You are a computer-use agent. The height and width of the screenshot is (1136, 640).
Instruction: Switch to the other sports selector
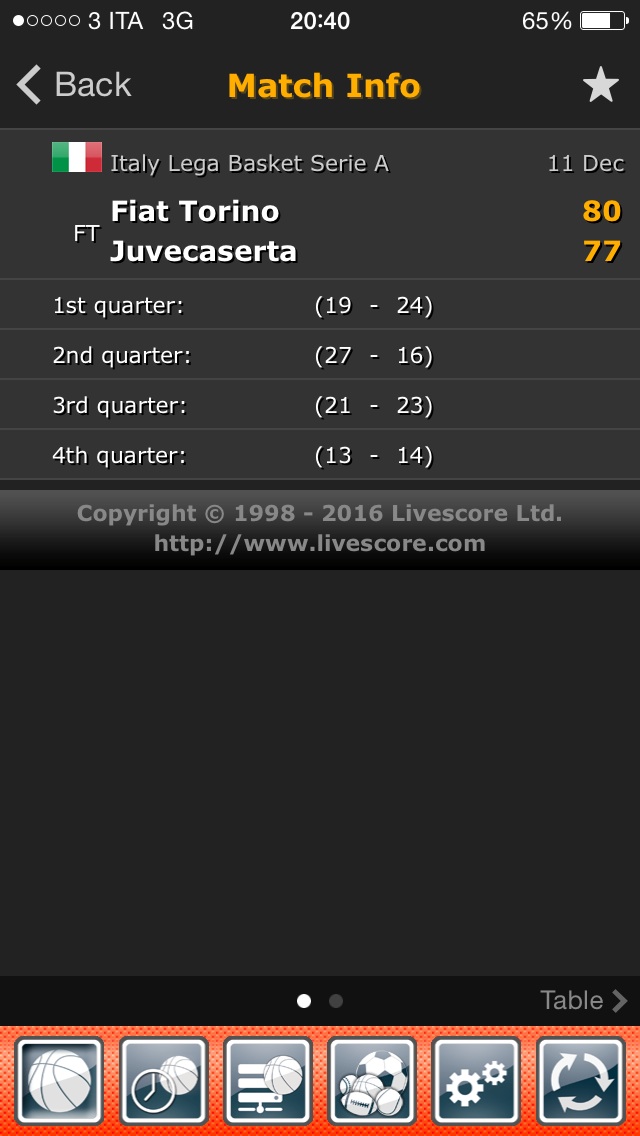click(x=373, y=1080)
